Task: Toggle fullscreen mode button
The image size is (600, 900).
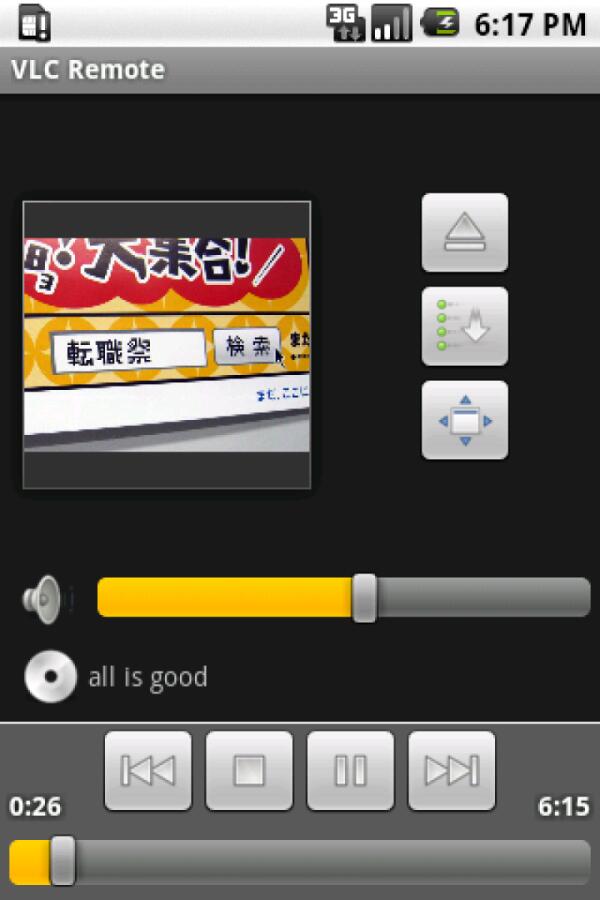Action: coord(465,420)
